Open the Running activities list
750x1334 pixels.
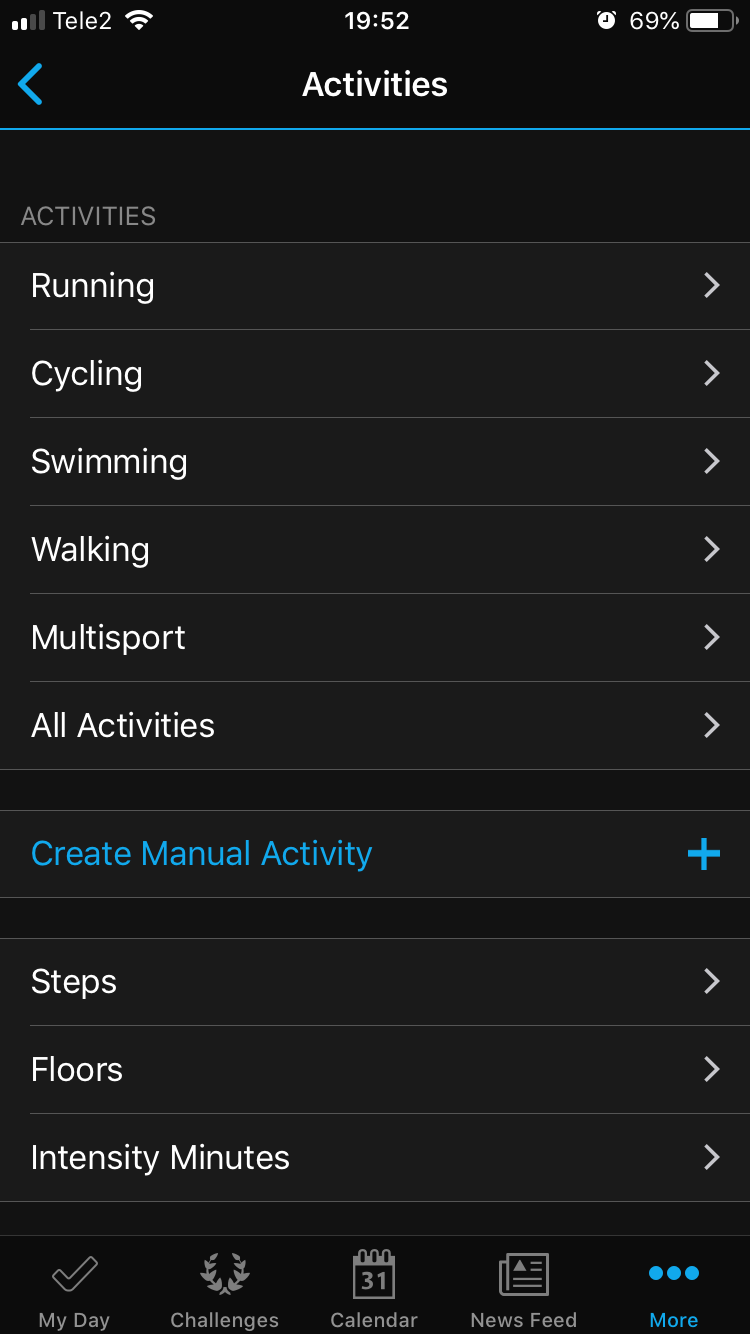(375, 286)
